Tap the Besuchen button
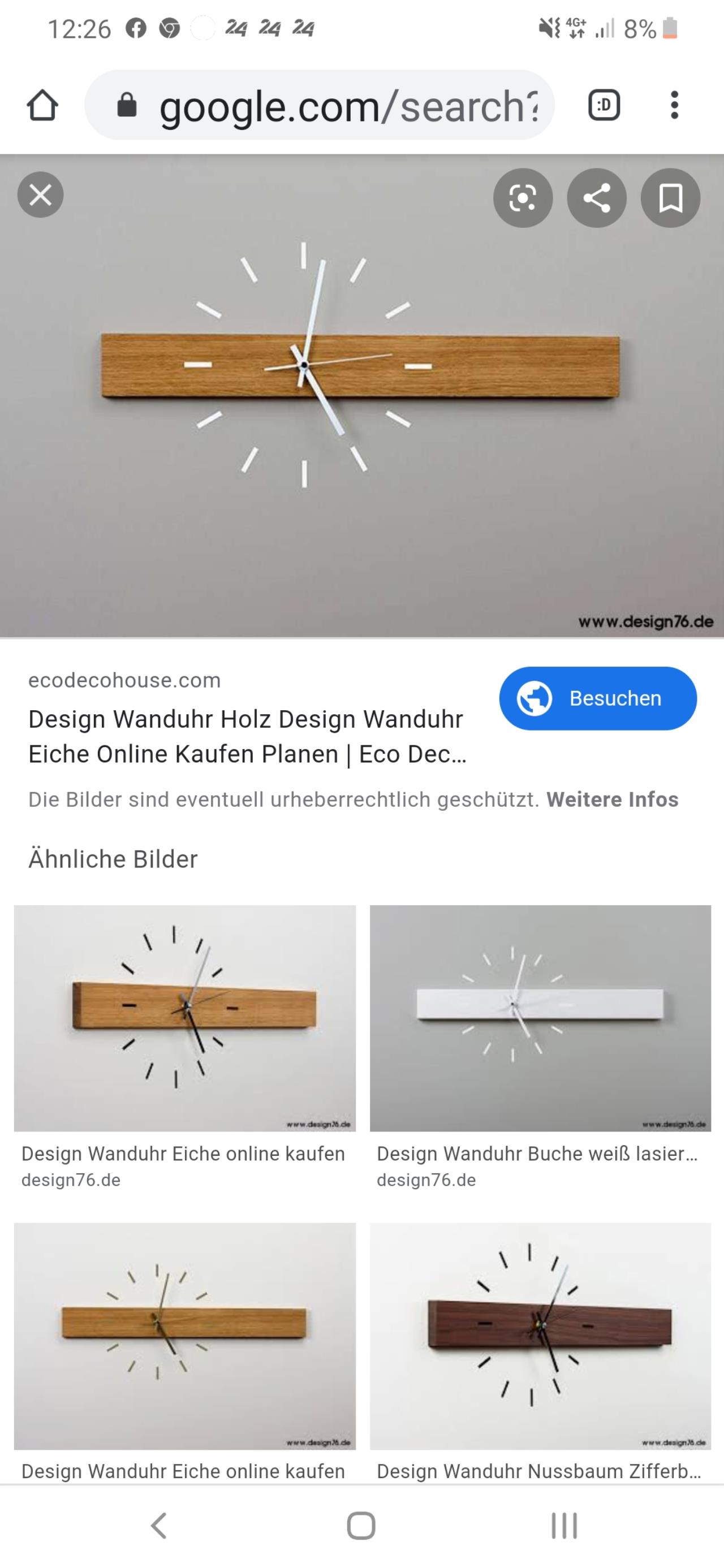Image resolution: width=724 pixels, height=1568 pixels. click(x=597, y=698)
